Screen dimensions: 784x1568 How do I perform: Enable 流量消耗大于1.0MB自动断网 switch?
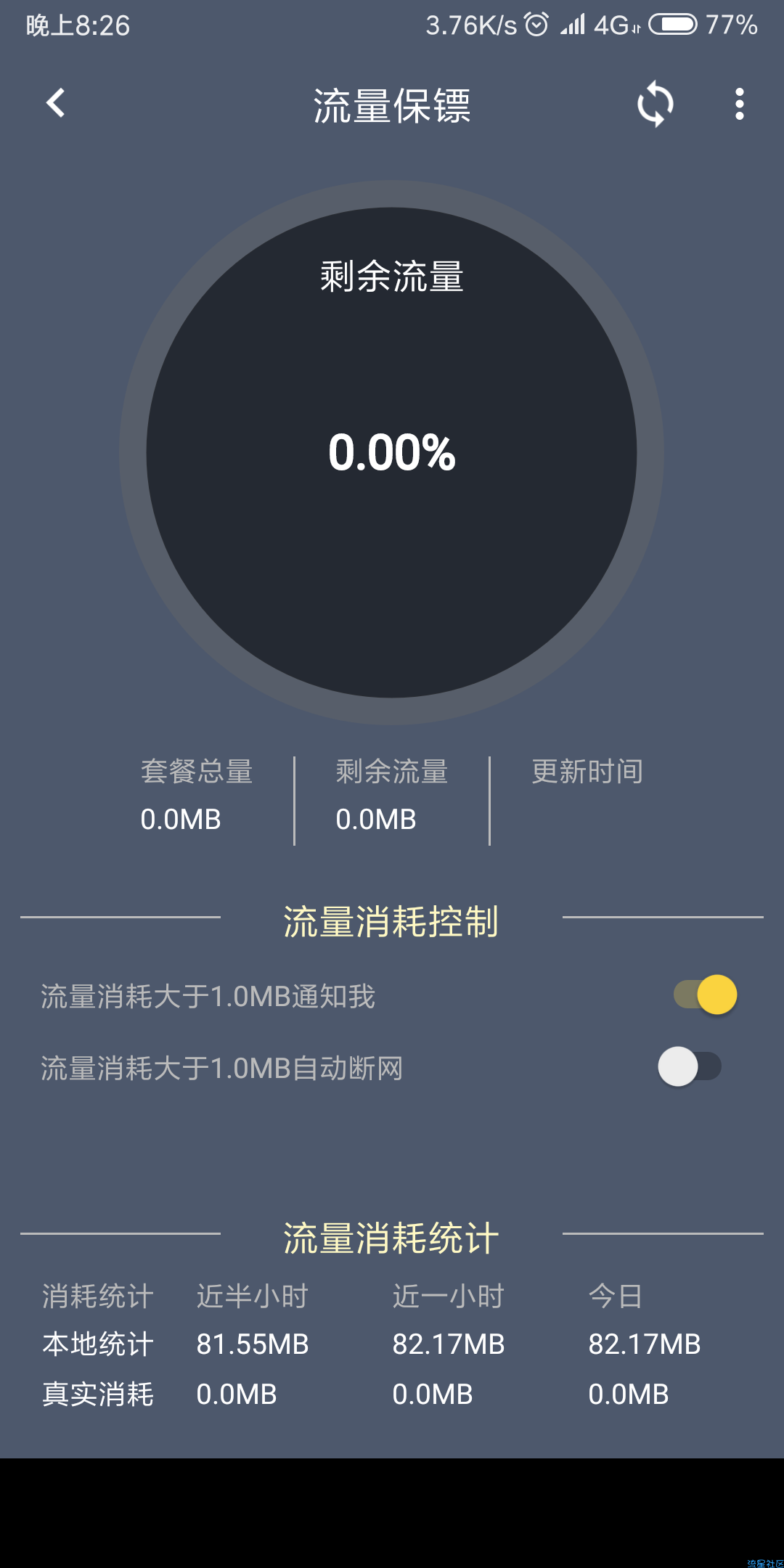point(690,1066)
